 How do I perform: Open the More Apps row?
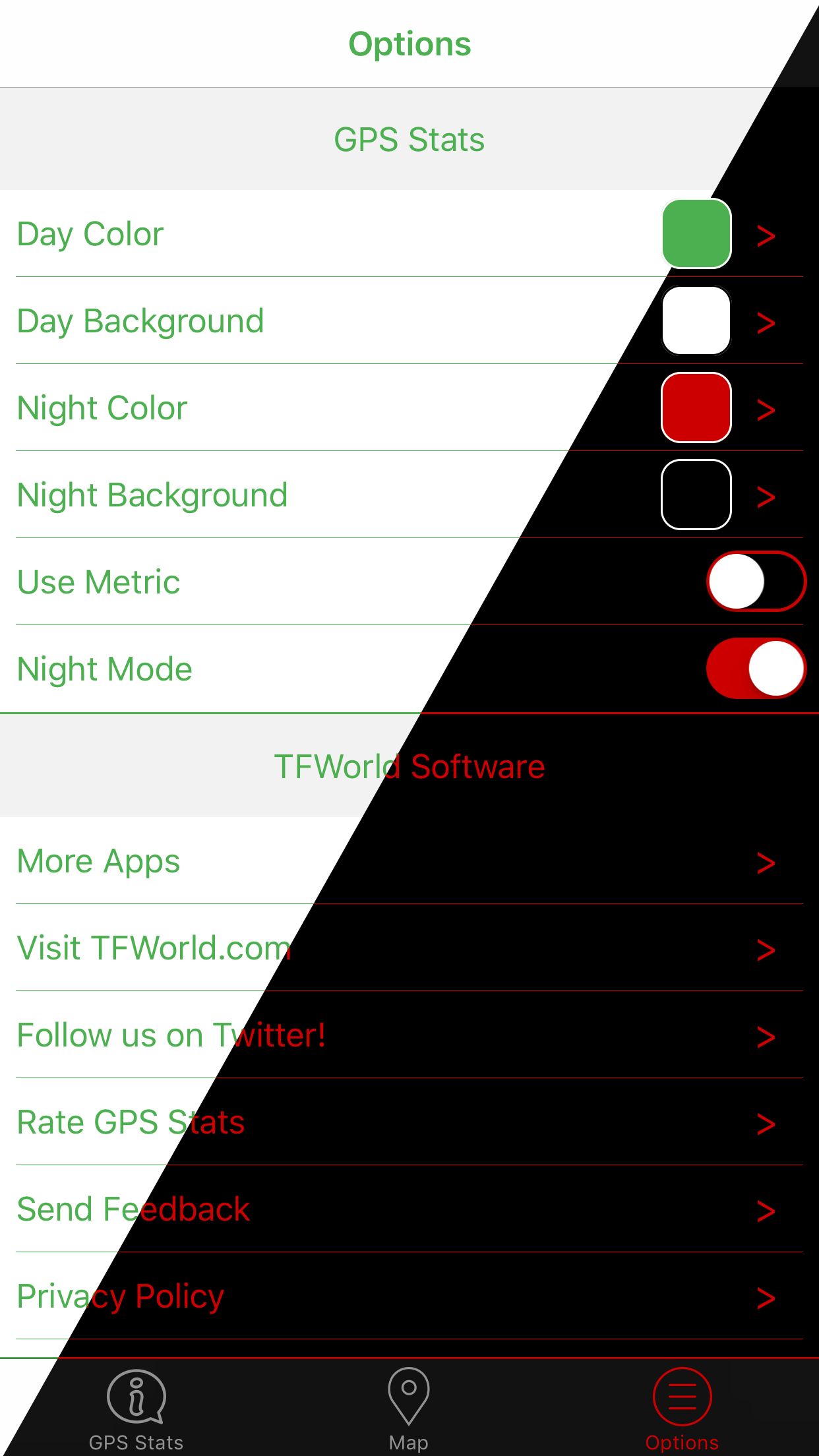(x=409, y=861)
